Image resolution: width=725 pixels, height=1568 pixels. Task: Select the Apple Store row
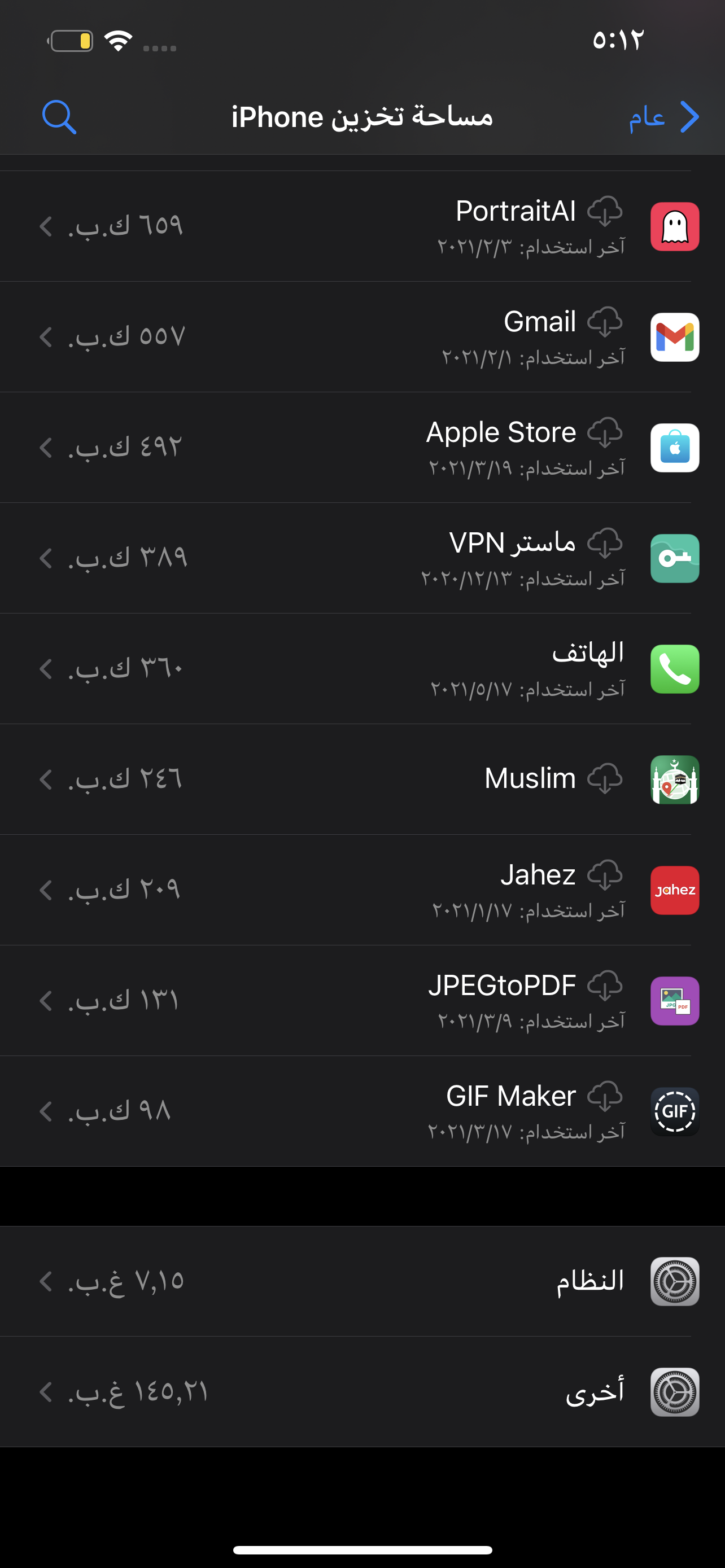point(363,448)
